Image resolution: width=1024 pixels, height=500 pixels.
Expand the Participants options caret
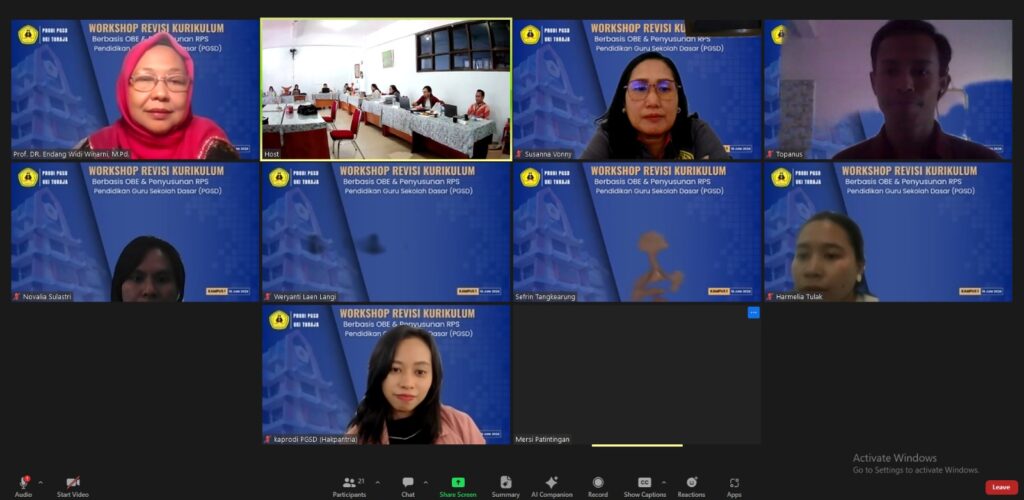(377, 482)
